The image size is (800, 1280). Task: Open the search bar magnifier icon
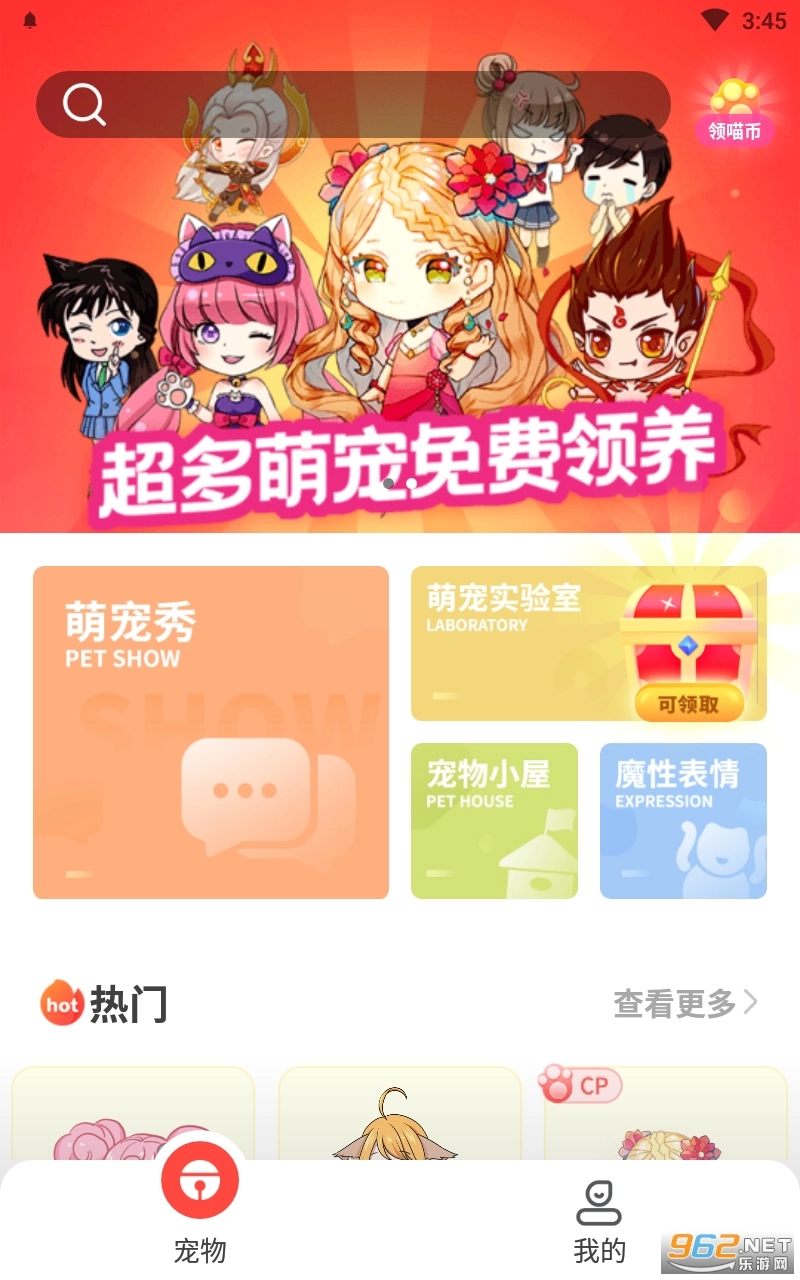pyautogui.click(x=84, y=103)
